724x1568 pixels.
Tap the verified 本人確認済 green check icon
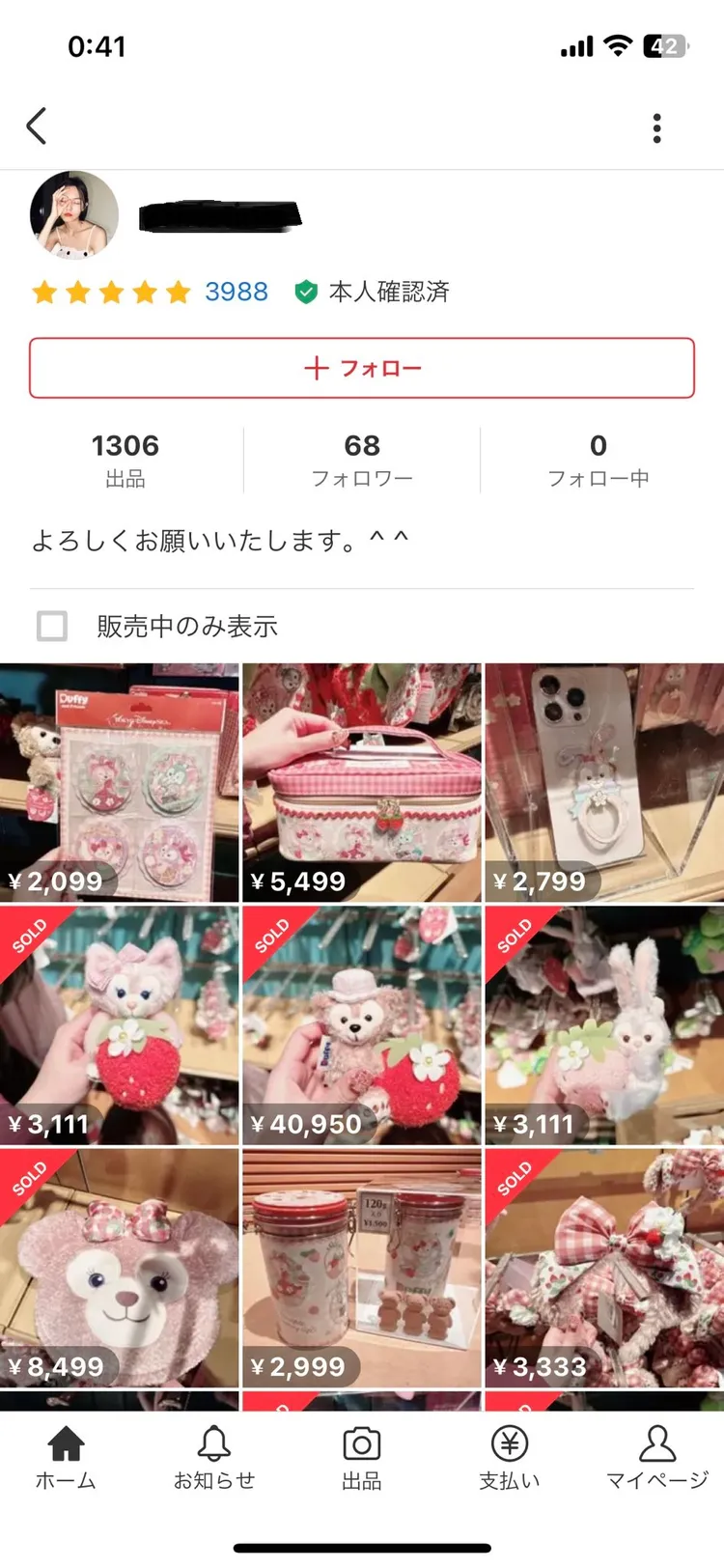[307, 292]
